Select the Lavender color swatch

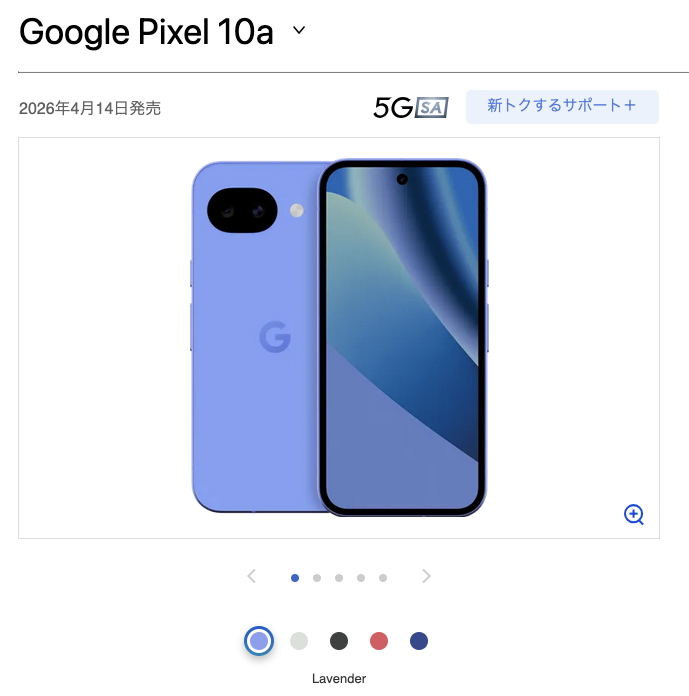259,641
